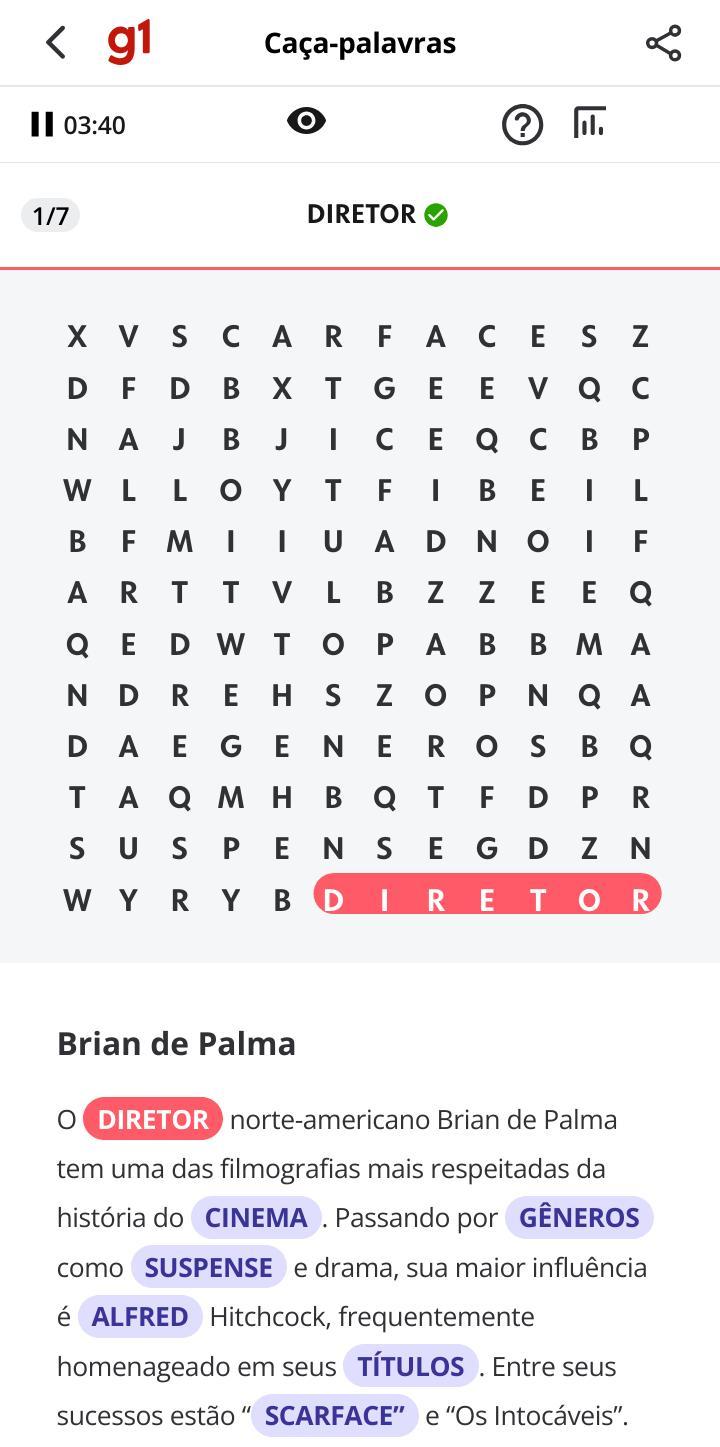Open the help question mark
Image resolution: width=720 pixels, height=1447 pixels.
pyautogui.click(x=522, y=125)
